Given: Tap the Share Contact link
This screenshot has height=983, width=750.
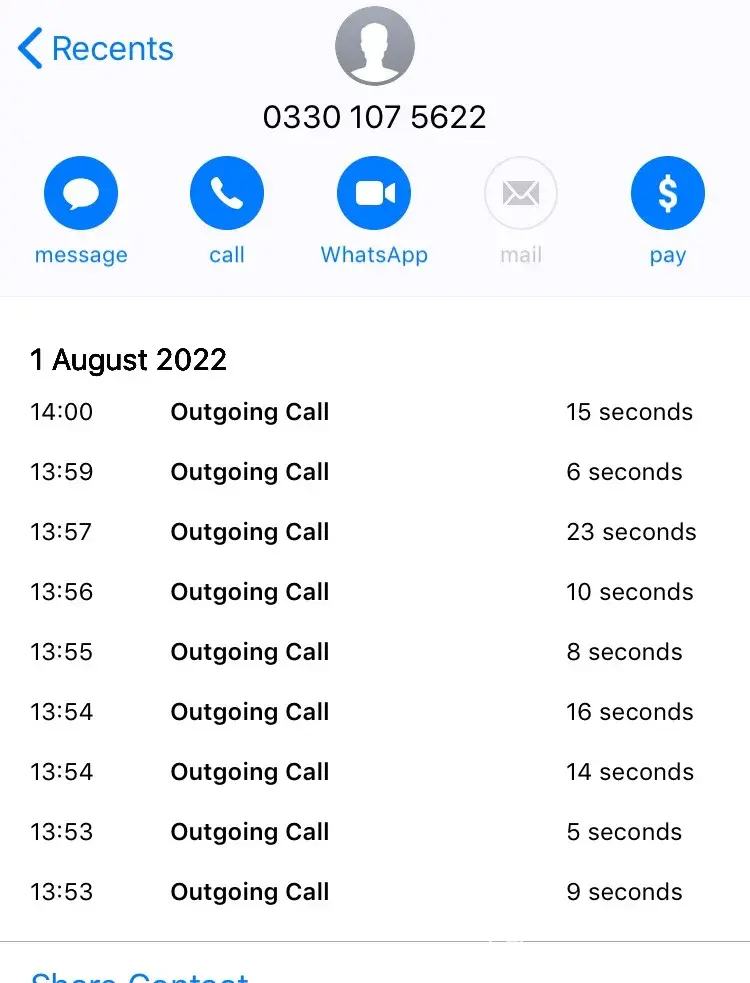Looking at the screenshot, I should click(140, 976).
